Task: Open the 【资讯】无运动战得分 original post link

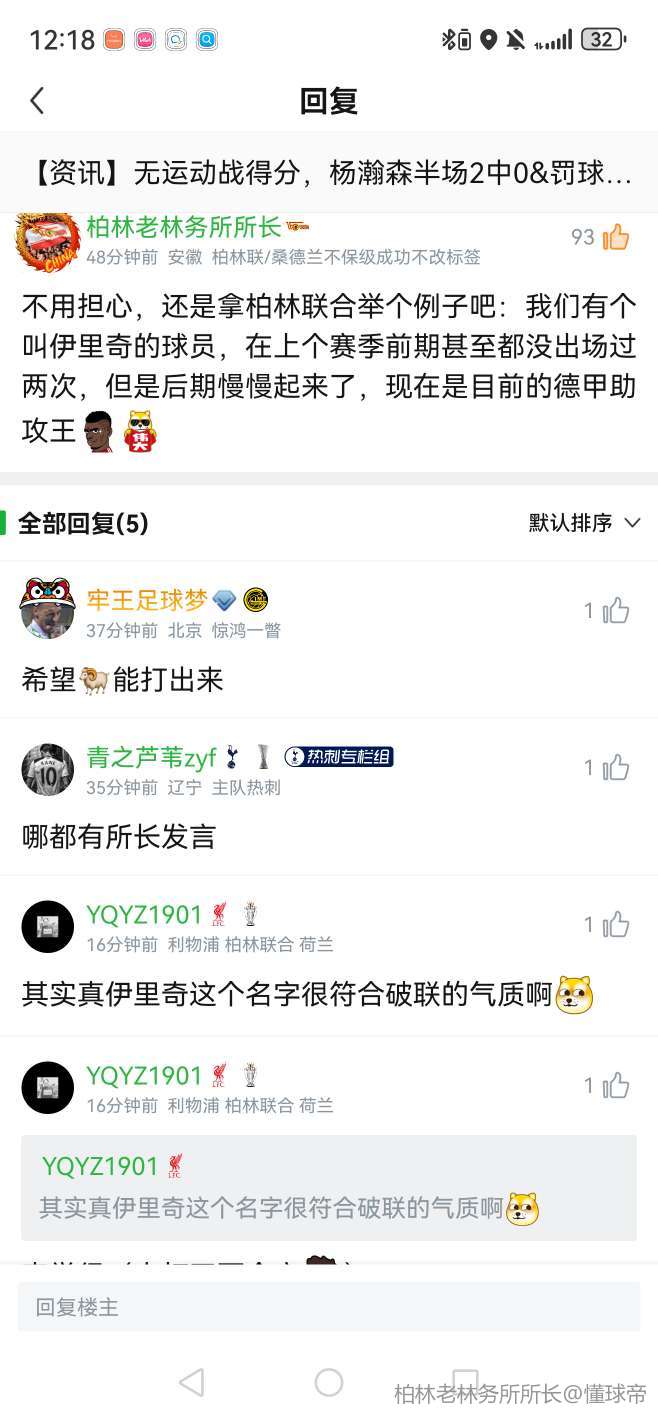Action: tap(329, 173)
